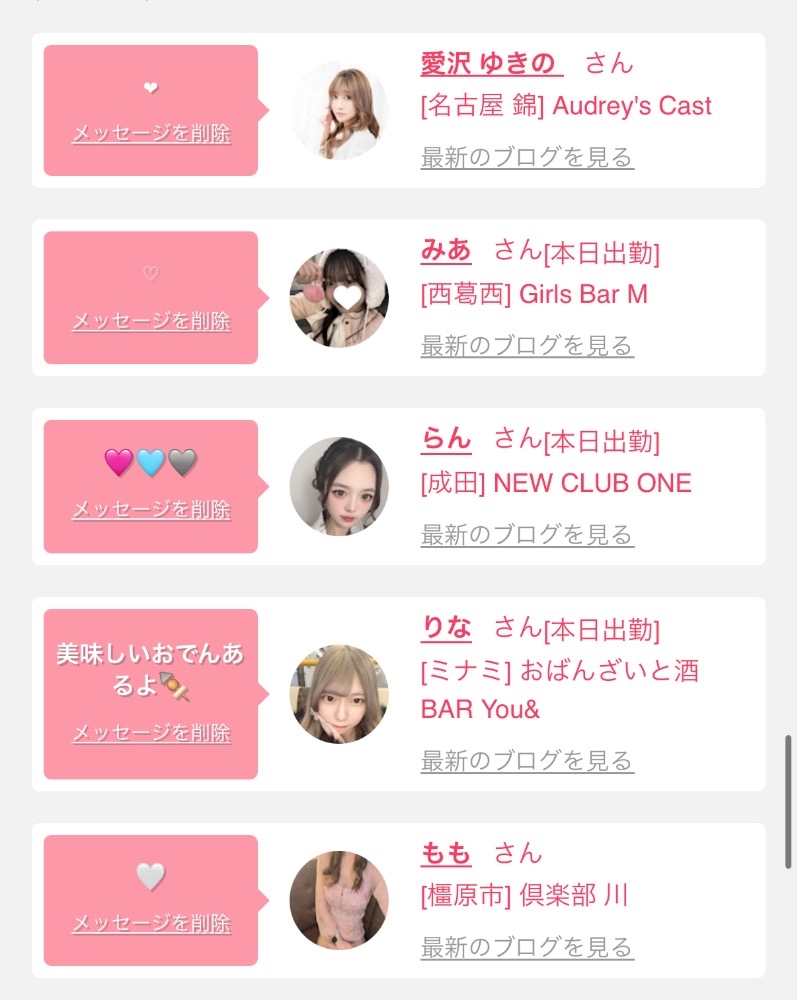Open りな's profile name link
The image size is (797, 1000).
pos(446,628)
